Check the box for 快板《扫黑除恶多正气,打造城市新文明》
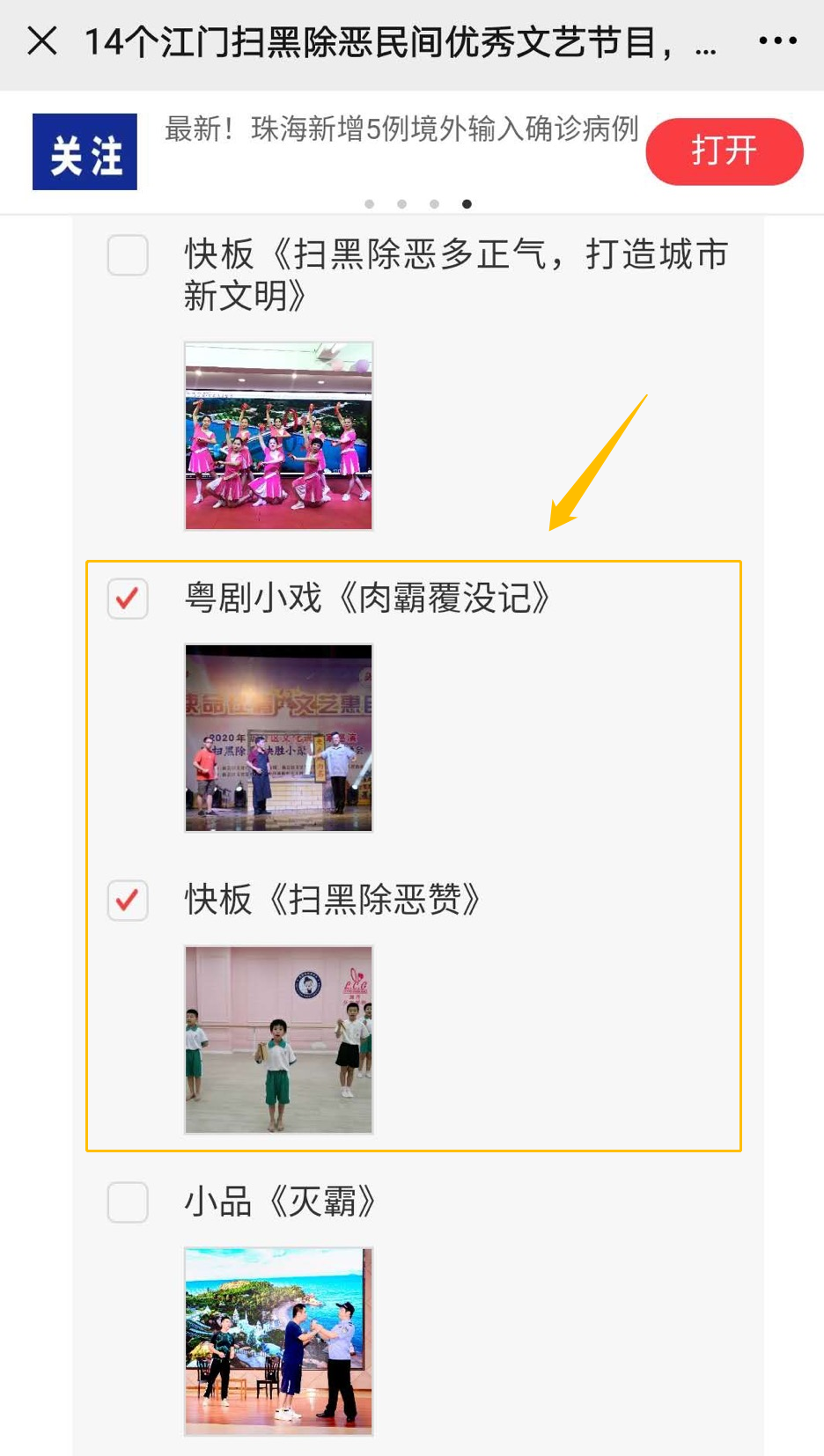The height and width of the screenshot is (1456, 824). point(128,255)
